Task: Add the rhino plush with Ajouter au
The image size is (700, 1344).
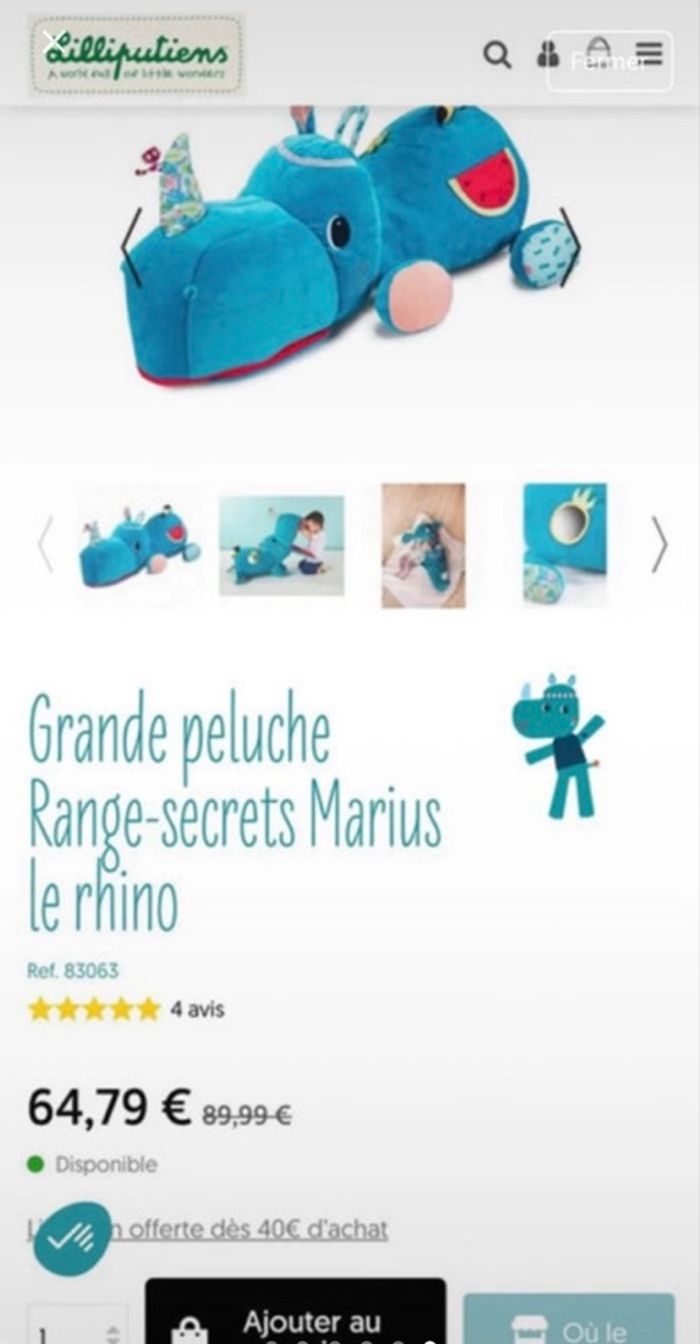Action: pyautogui.click(x=296, y=1320)
